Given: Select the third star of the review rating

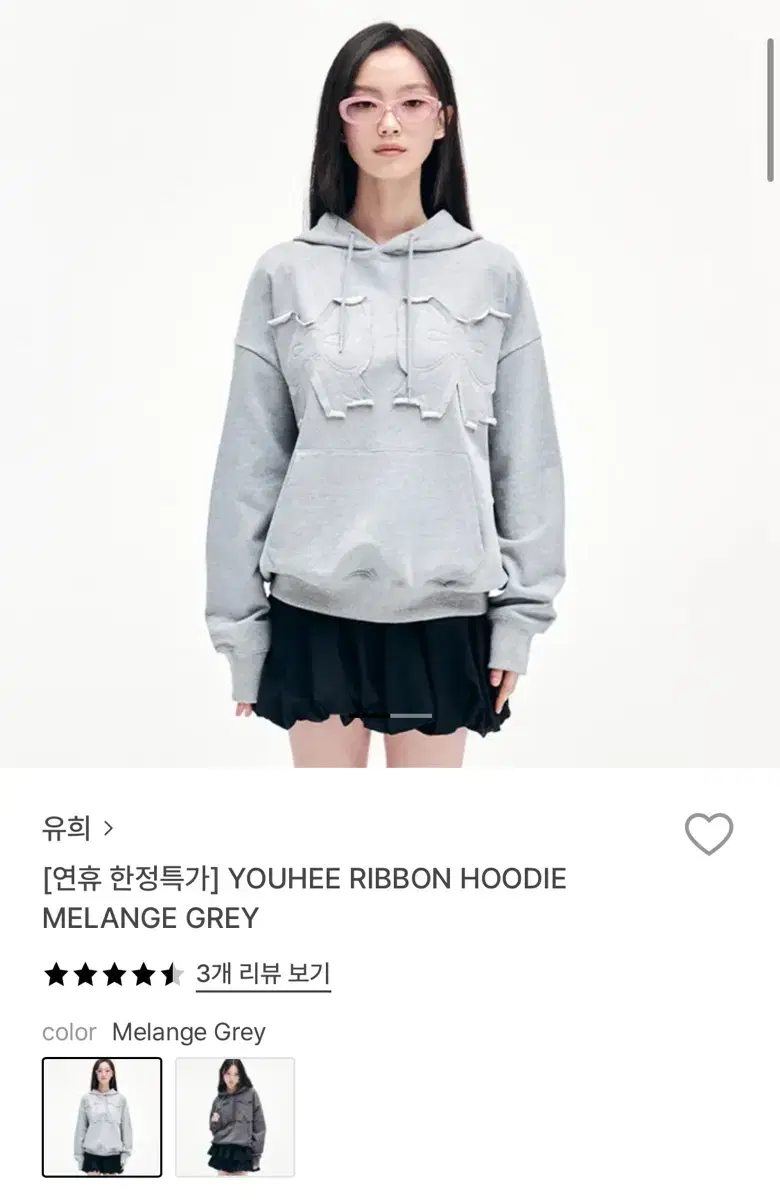Looking at the screenshot, I should (112, 975).
